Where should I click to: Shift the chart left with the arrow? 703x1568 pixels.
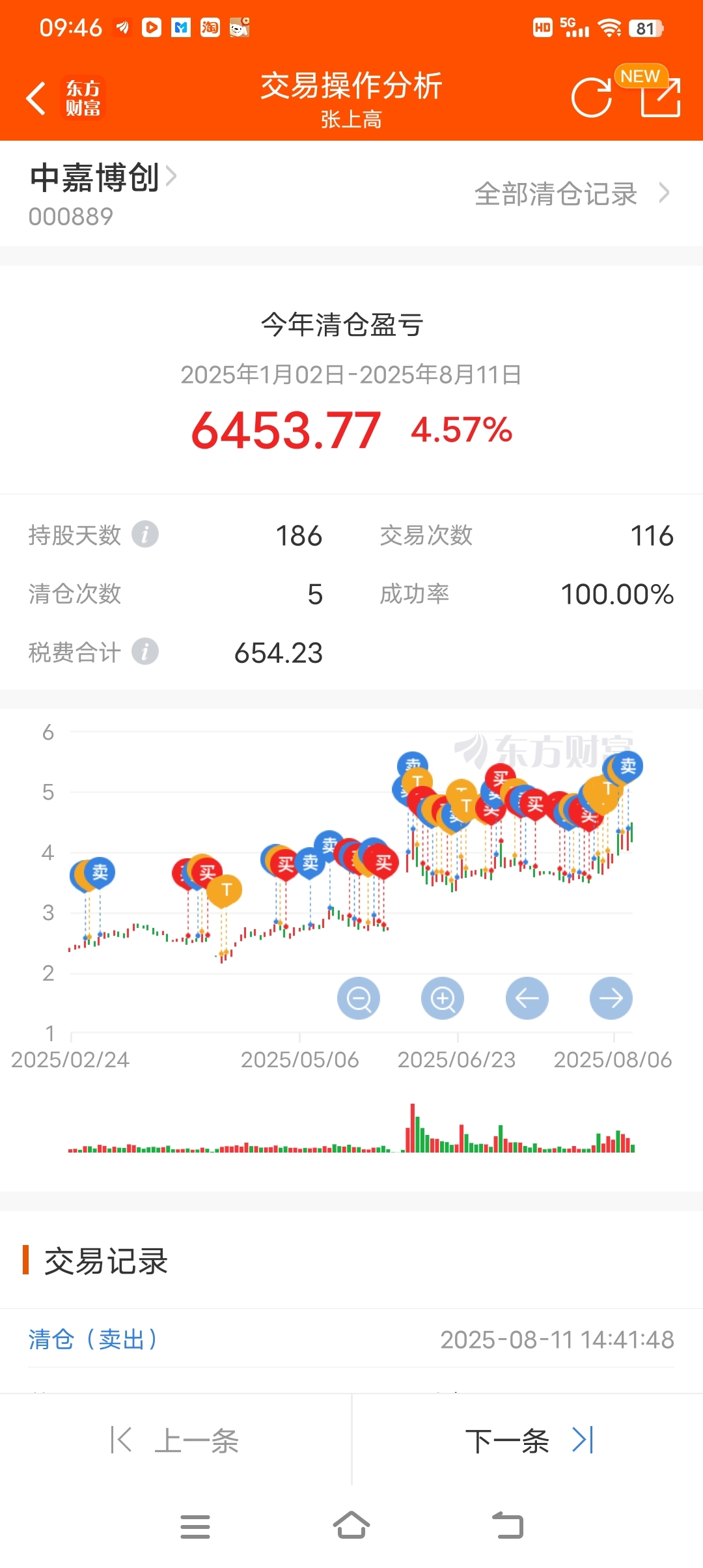click(x=527, y=998)
